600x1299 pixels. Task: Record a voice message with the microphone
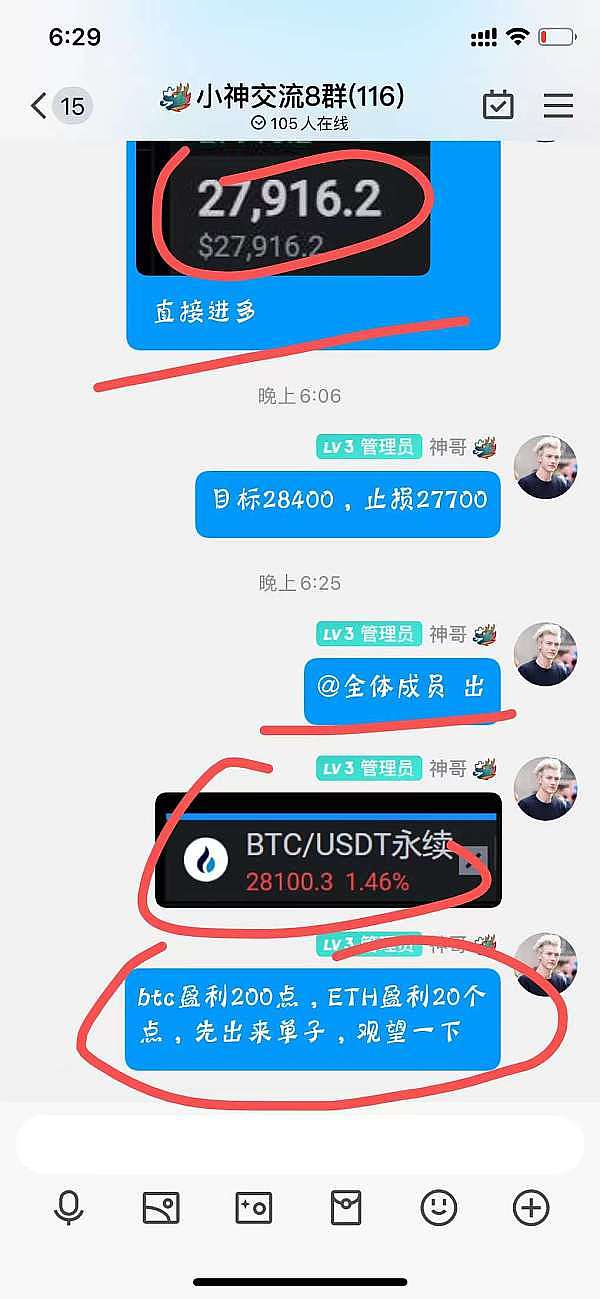pos(68,1208)
